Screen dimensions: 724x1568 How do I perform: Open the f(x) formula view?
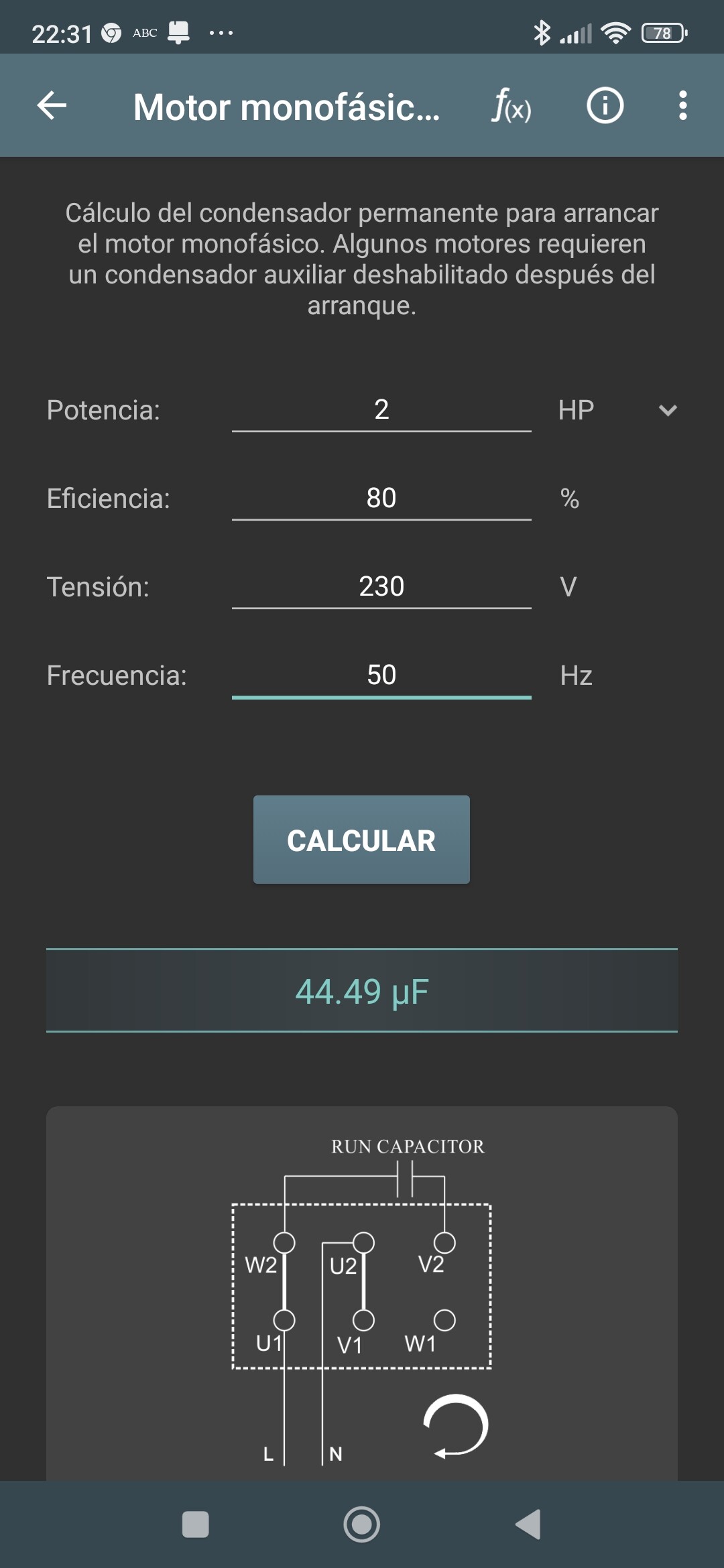tap(511, 106)
